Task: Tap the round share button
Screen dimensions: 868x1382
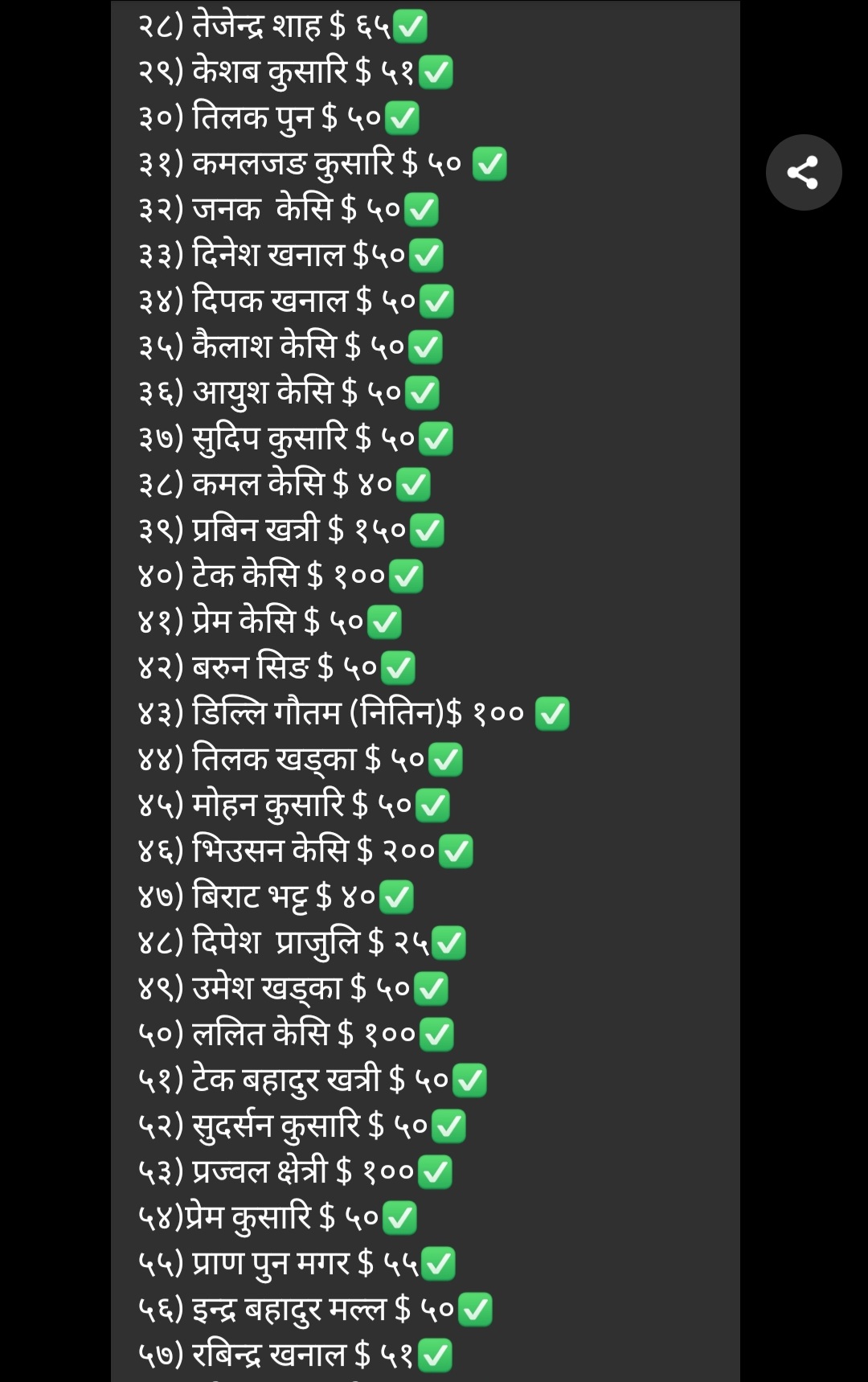Action: [803, 172]
